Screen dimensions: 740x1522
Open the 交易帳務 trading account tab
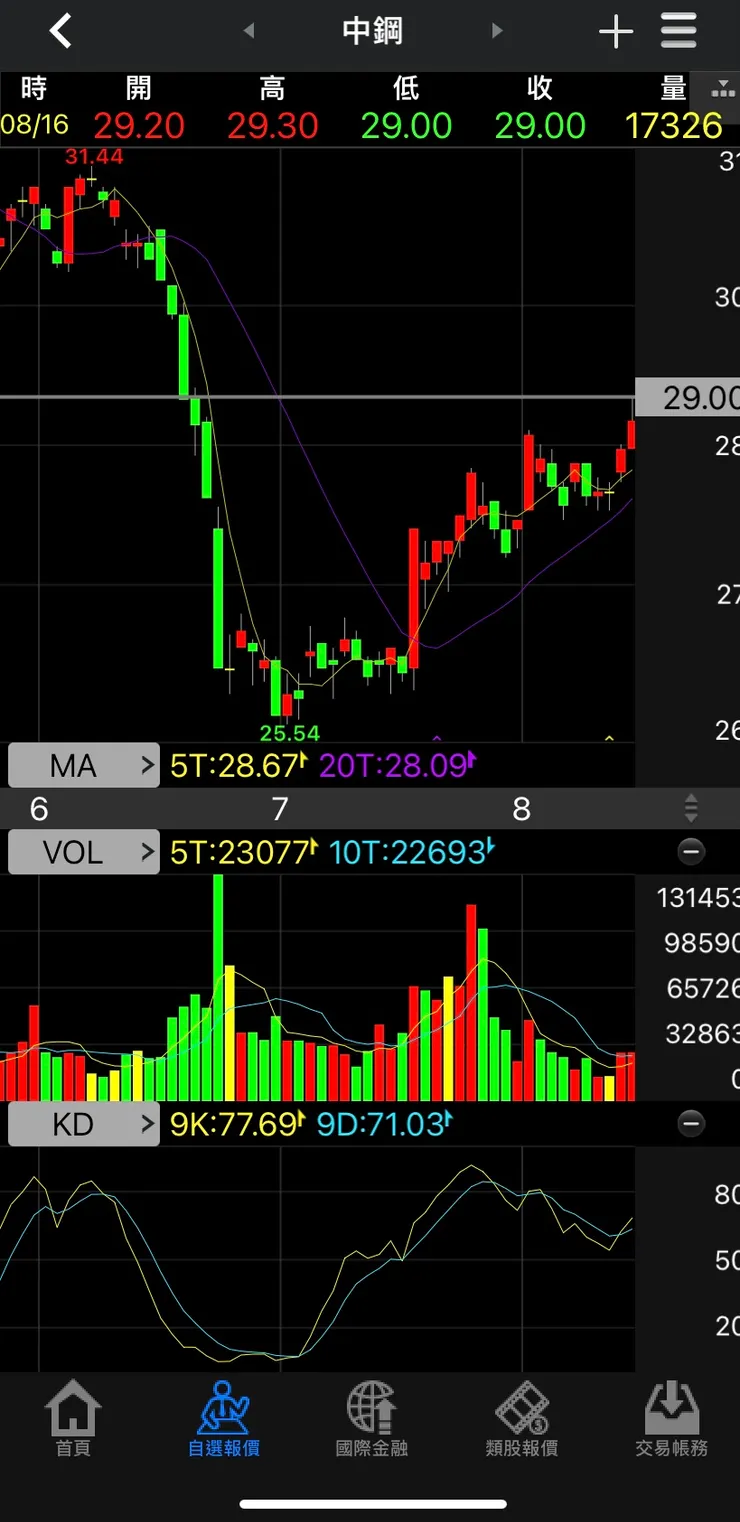671,1418
